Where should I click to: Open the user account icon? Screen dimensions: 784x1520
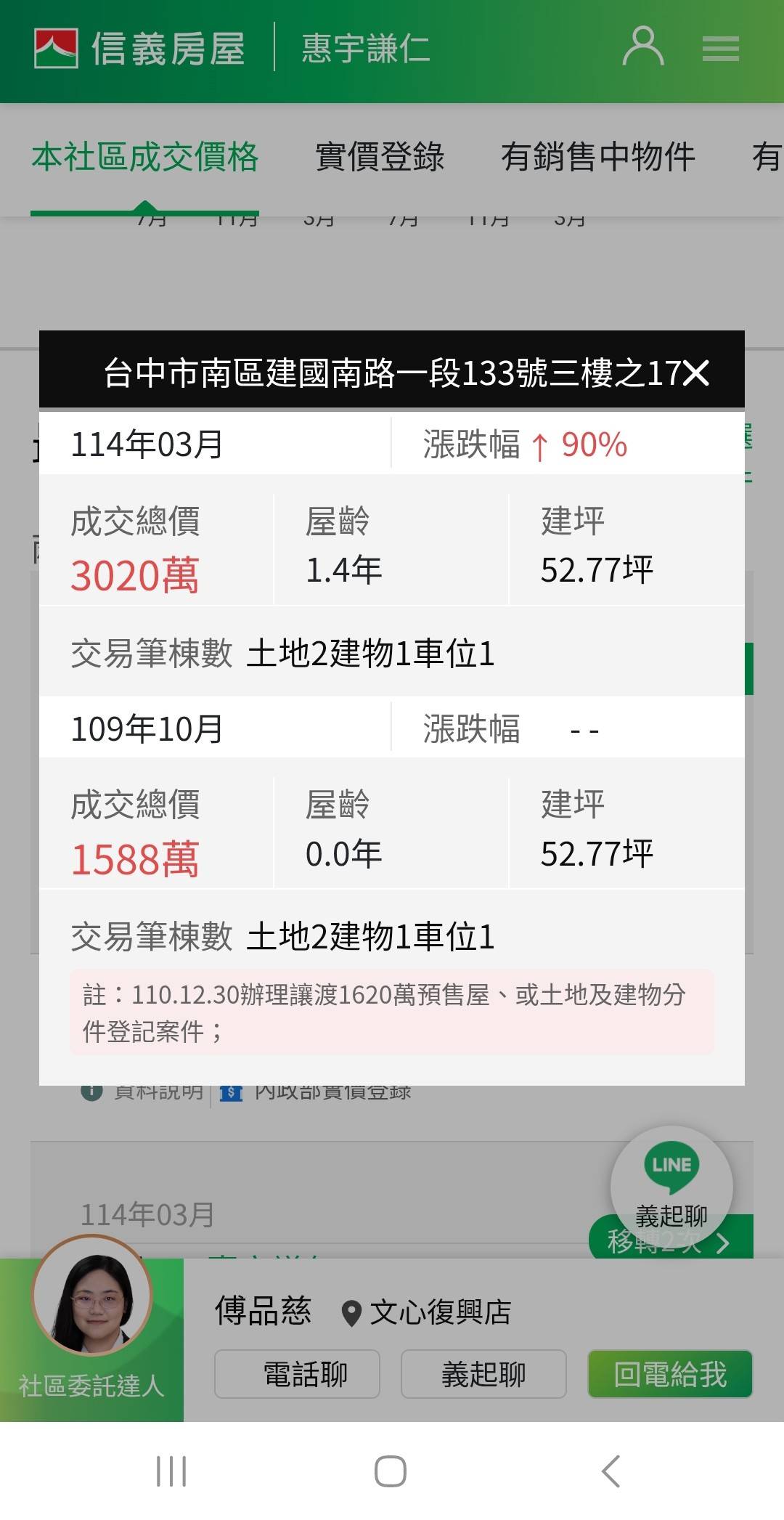click(x=643, y=48)
